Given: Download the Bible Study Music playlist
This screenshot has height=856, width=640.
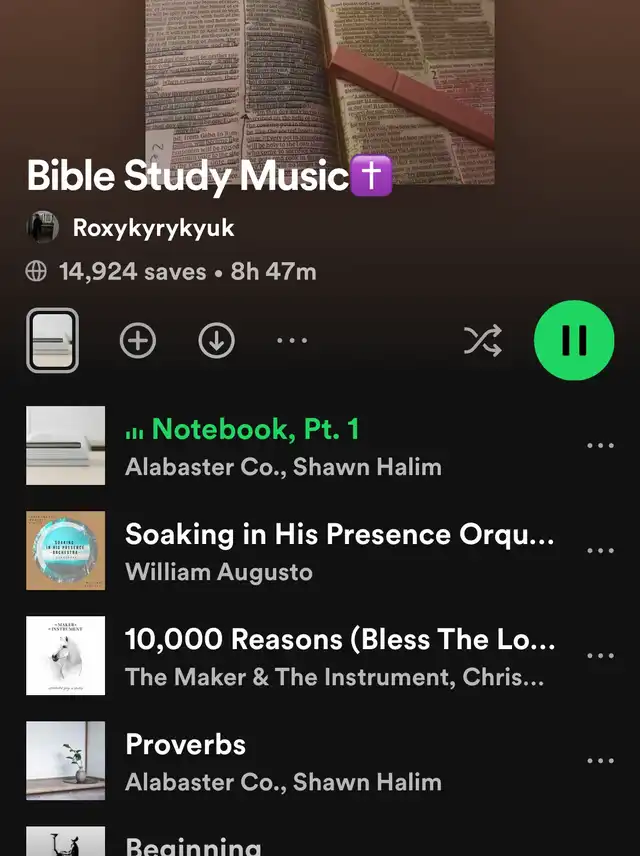Looking at the screenshot, I should tap(216, 341).
